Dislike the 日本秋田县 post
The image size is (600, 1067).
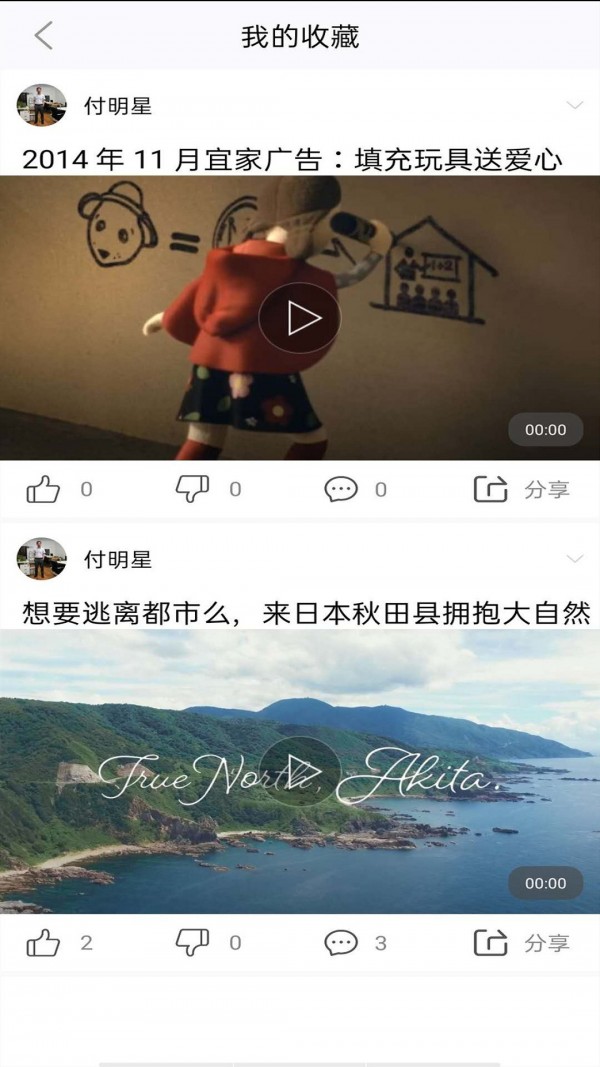pos(192,942)
